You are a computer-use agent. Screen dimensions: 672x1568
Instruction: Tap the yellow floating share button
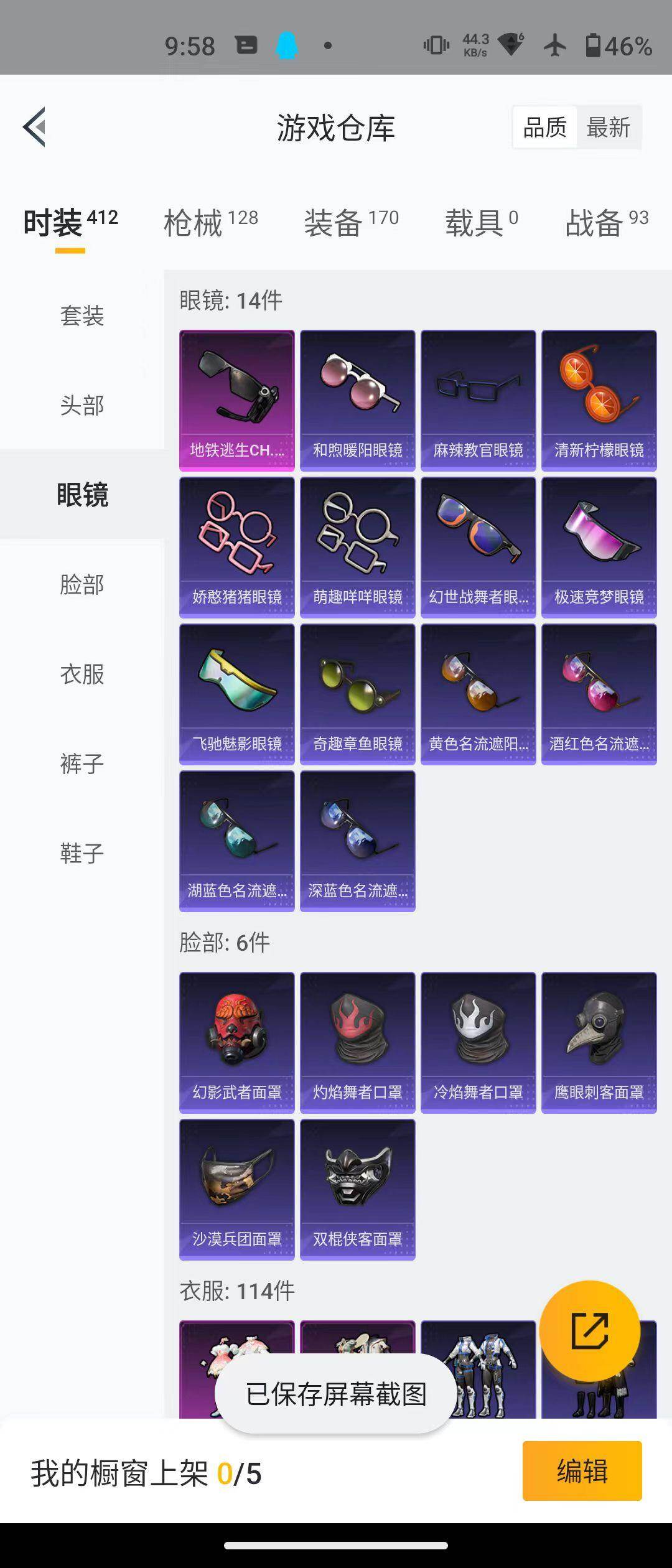pyautogui.click(x=589, y=1330)
